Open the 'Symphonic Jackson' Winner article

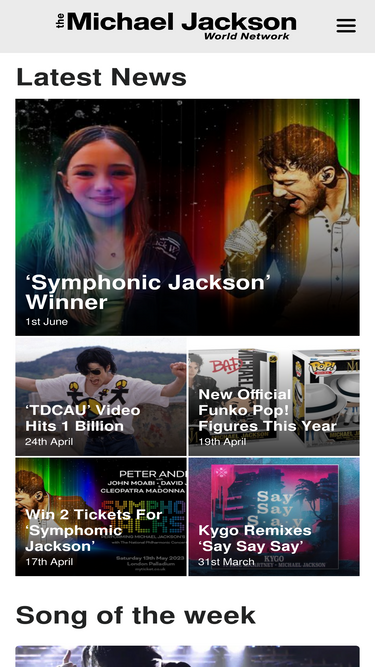point(188,217)
